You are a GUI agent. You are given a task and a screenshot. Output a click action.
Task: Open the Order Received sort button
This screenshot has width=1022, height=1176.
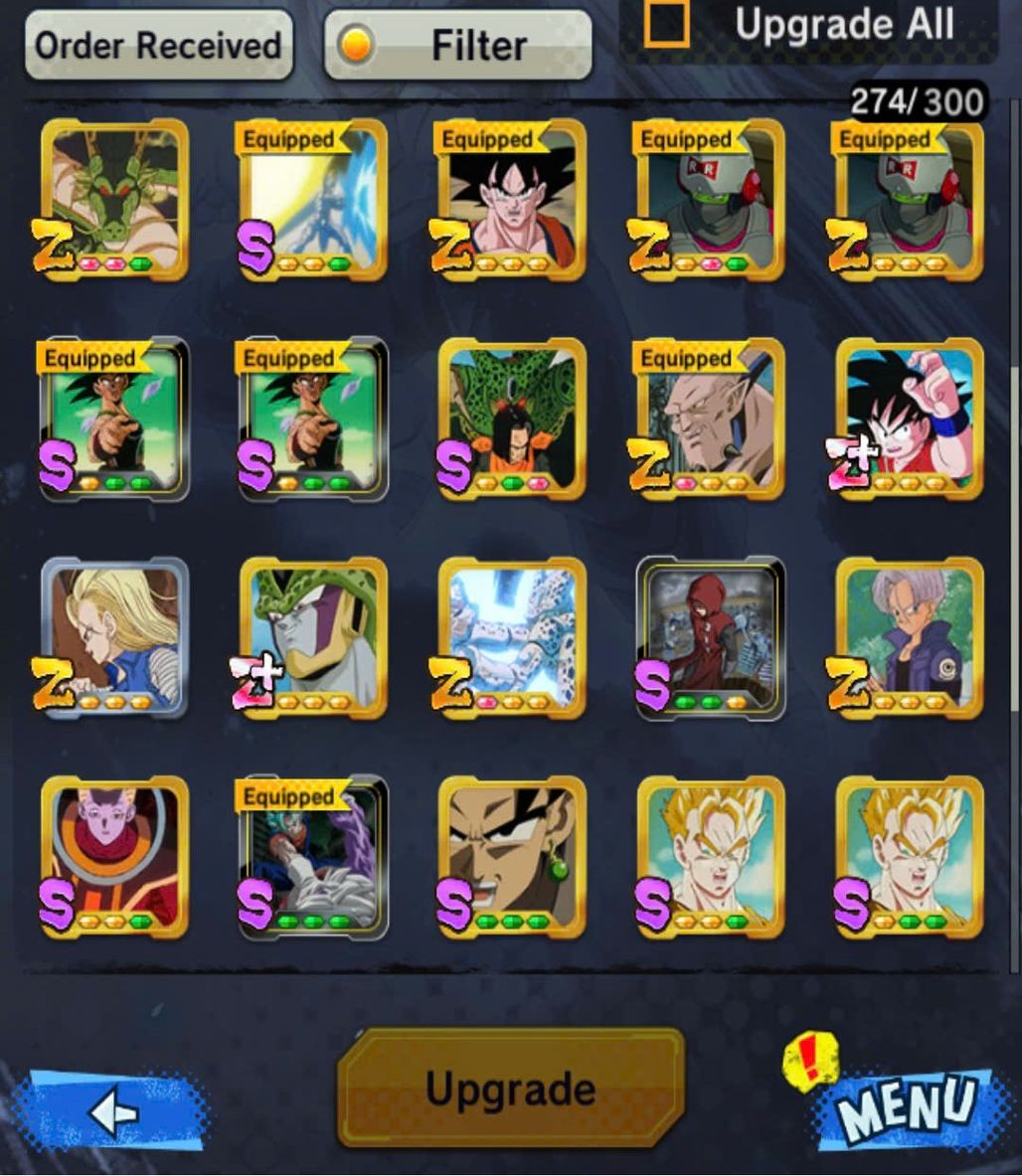[x=158, y=46]
